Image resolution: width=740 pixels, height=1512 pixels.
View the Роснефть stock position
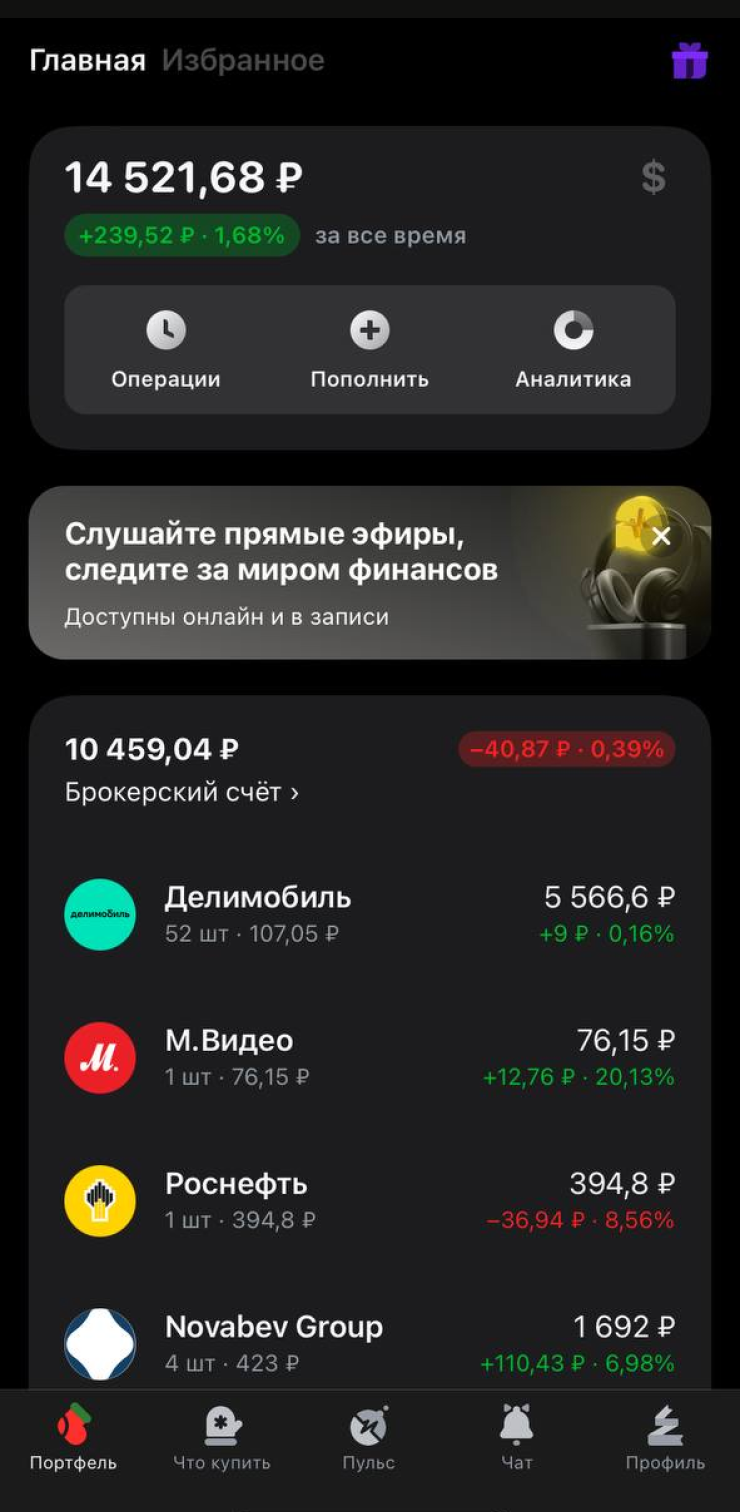point(369,1200)
